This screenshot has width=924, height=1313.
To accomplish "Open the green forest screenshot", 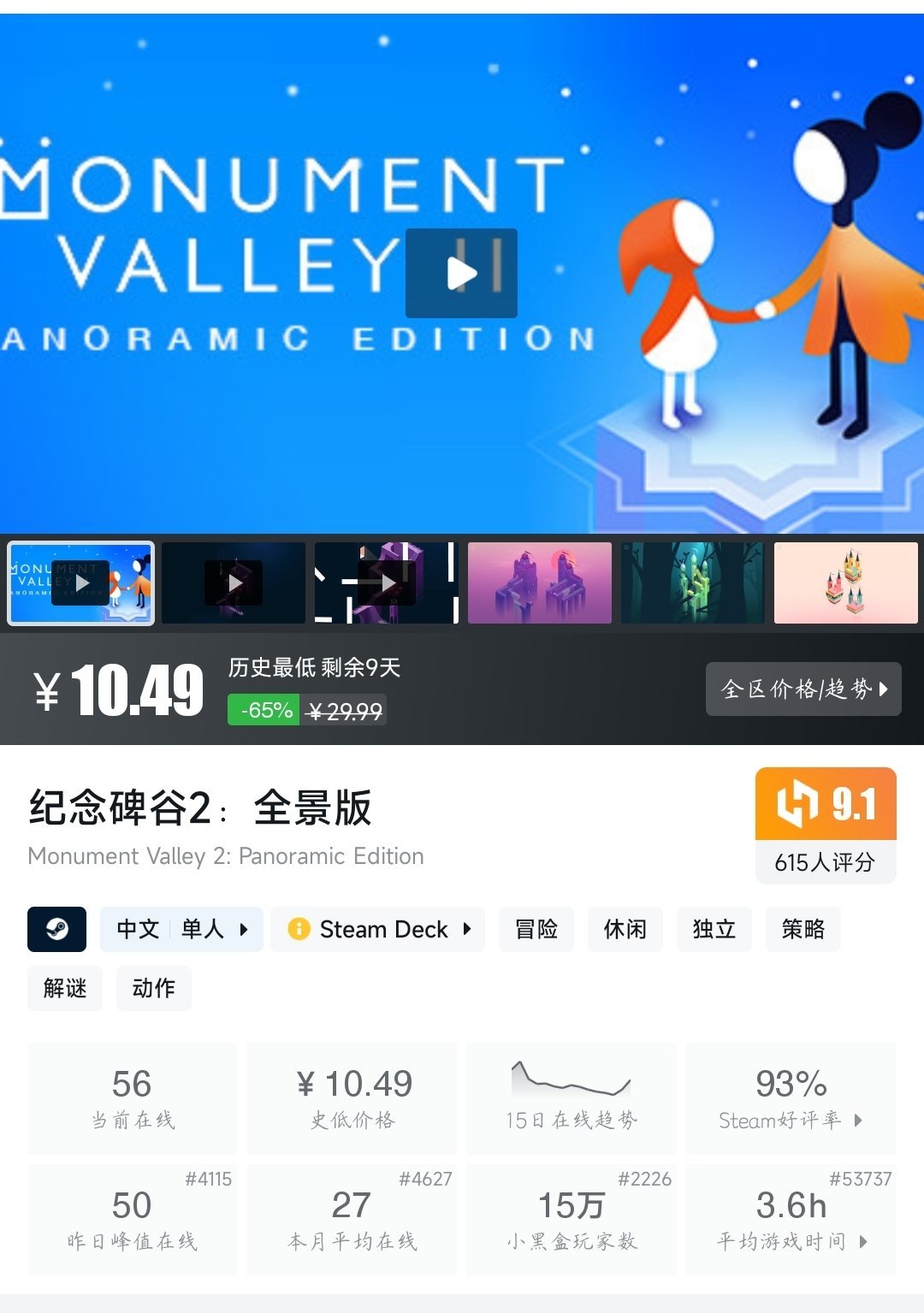I will (x=692, y=583).
